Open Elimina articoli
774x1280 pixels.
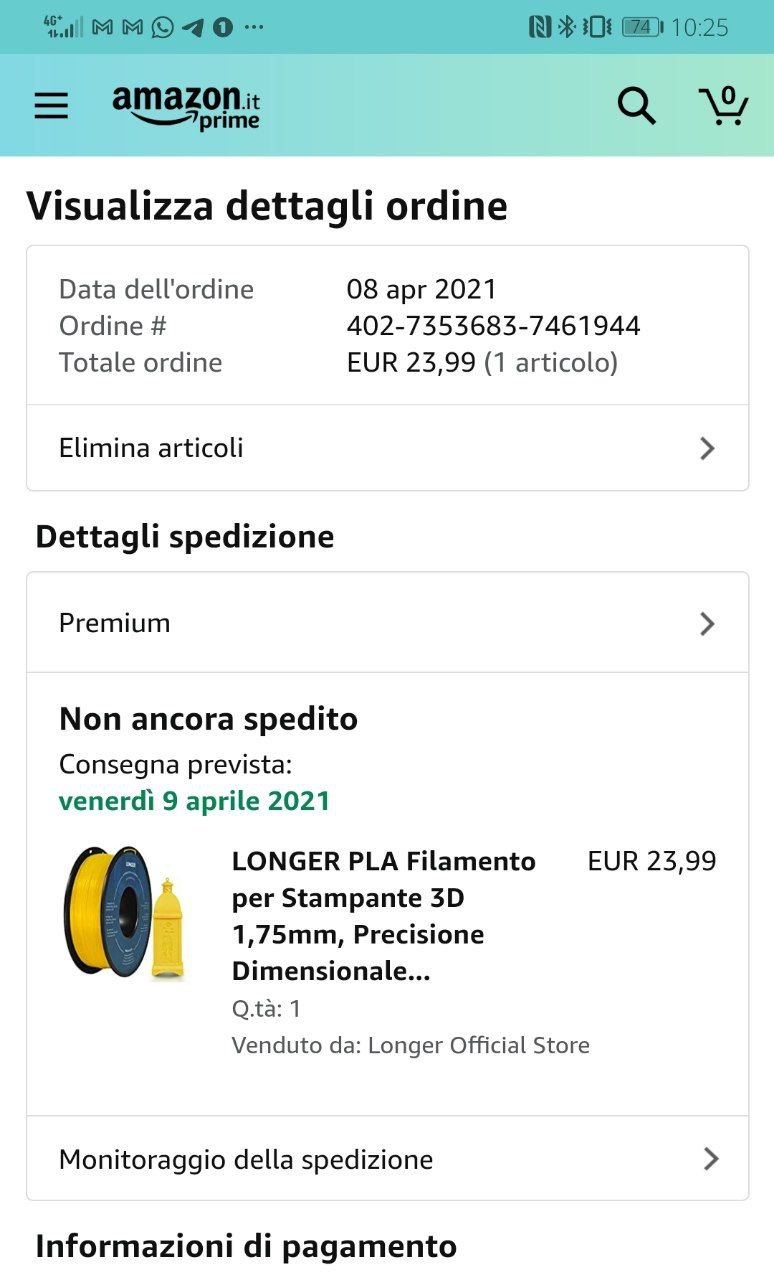point(387,448)
